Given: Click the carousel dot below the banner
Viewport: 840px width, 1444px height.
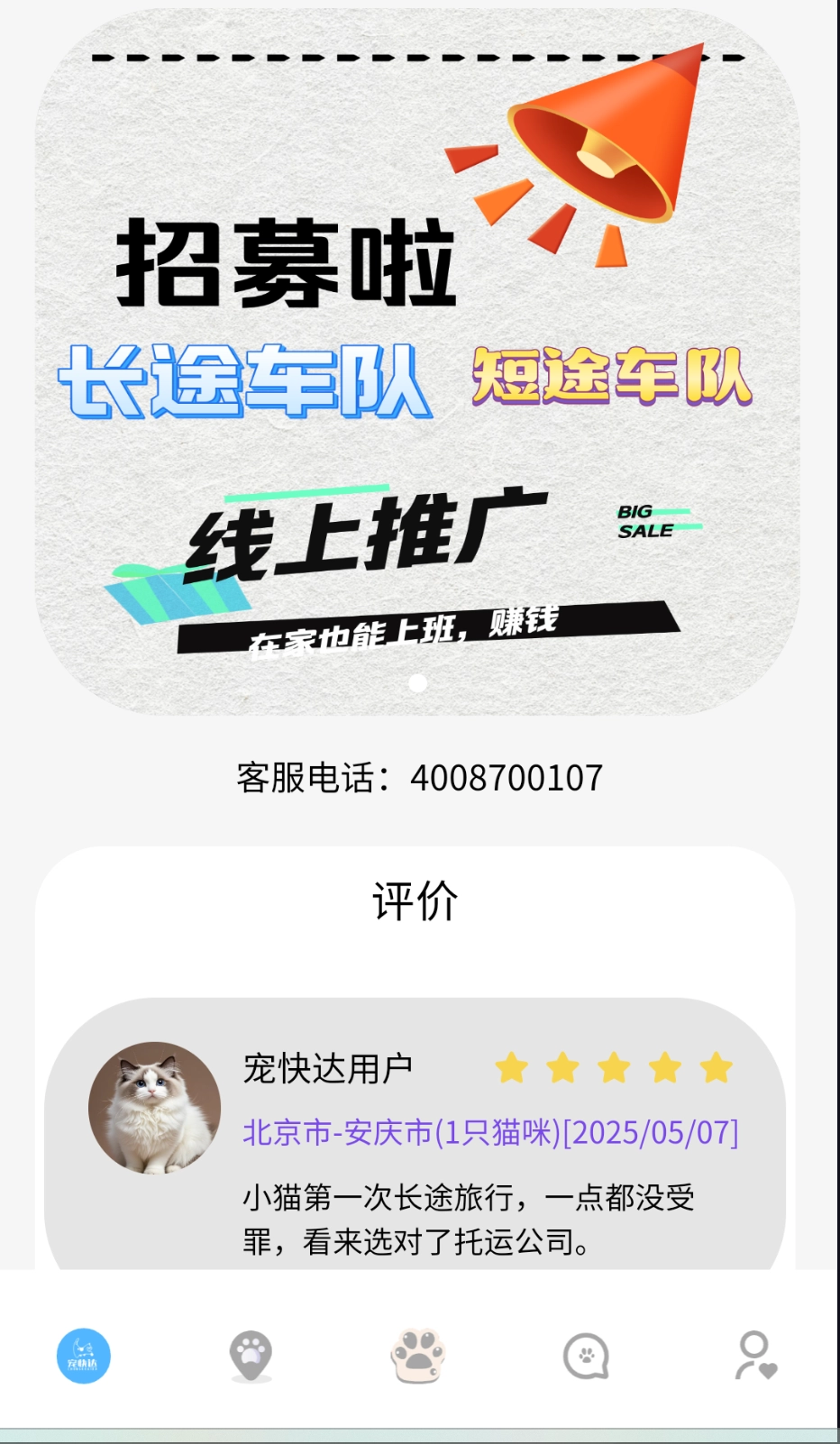Looking at the screenshot, I should point(419,685).
